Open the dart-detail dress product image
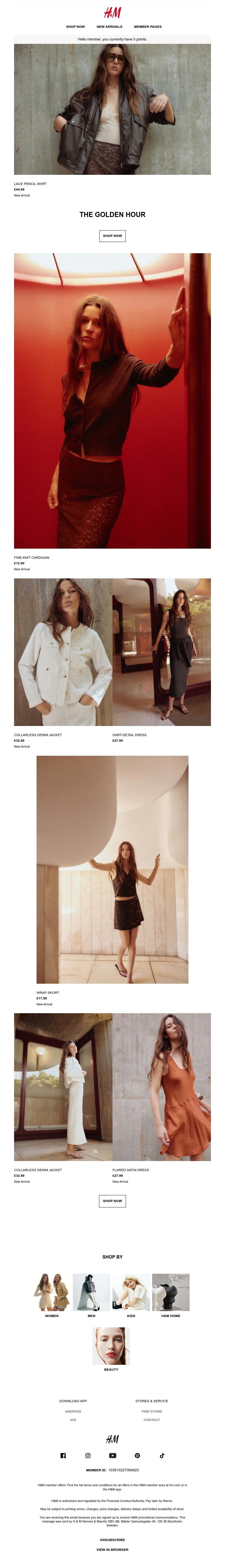The width and height of the screenshot is (225, 1568). pyautogui.click(x=162, y=652)
